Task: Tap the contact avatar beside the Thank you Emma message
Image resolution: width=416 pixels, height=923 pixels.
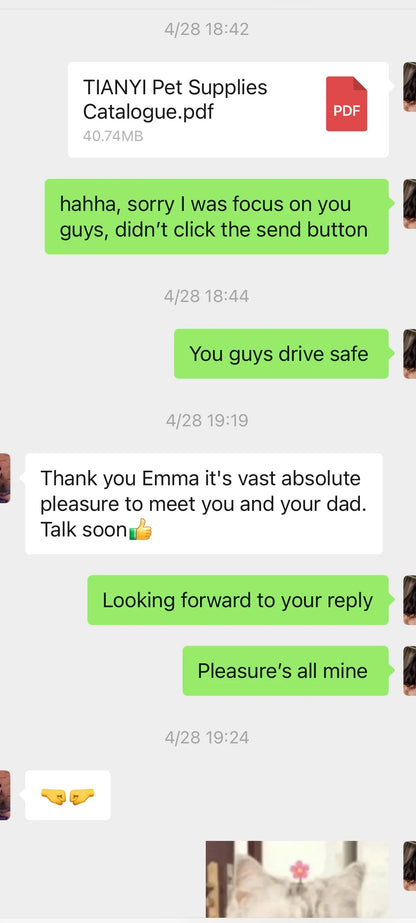Action: (x=5, y=477)
